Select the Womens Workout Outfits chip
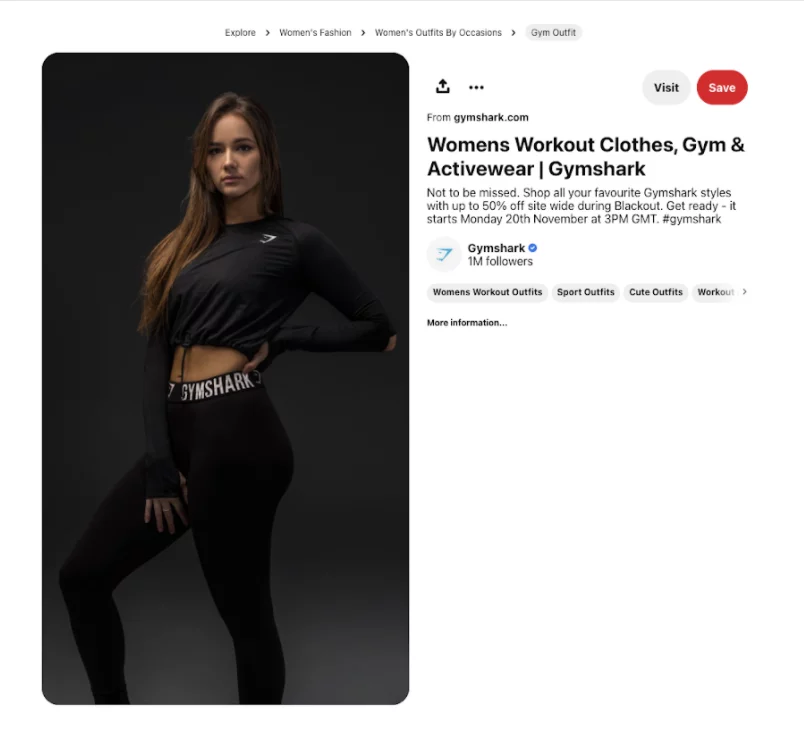Screen dimensions: 804x742 487,292
